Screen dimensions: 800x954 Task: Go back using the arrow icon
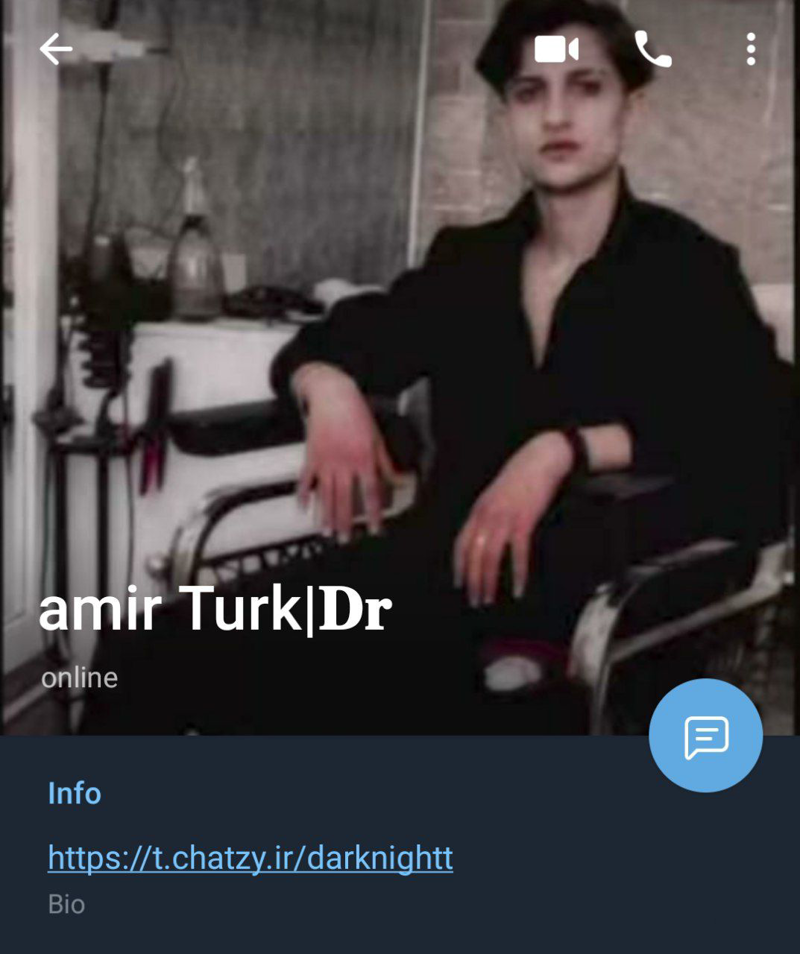tap(56, 49)
